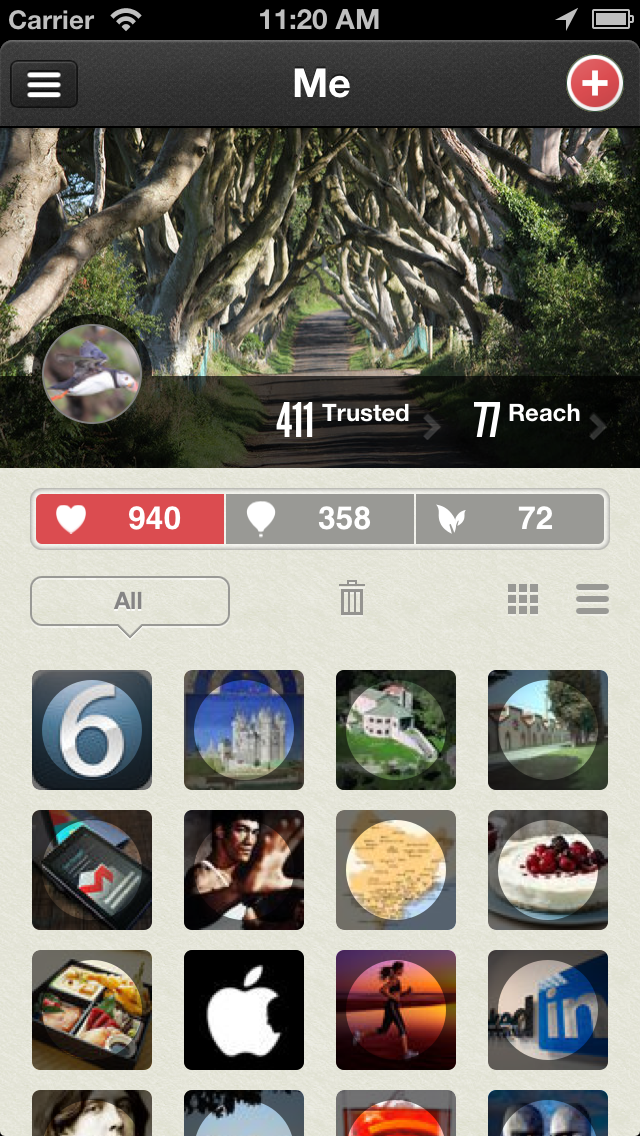Switch to grid view layout
Viewport: 640px width, 1136px height.
point(523,599)
